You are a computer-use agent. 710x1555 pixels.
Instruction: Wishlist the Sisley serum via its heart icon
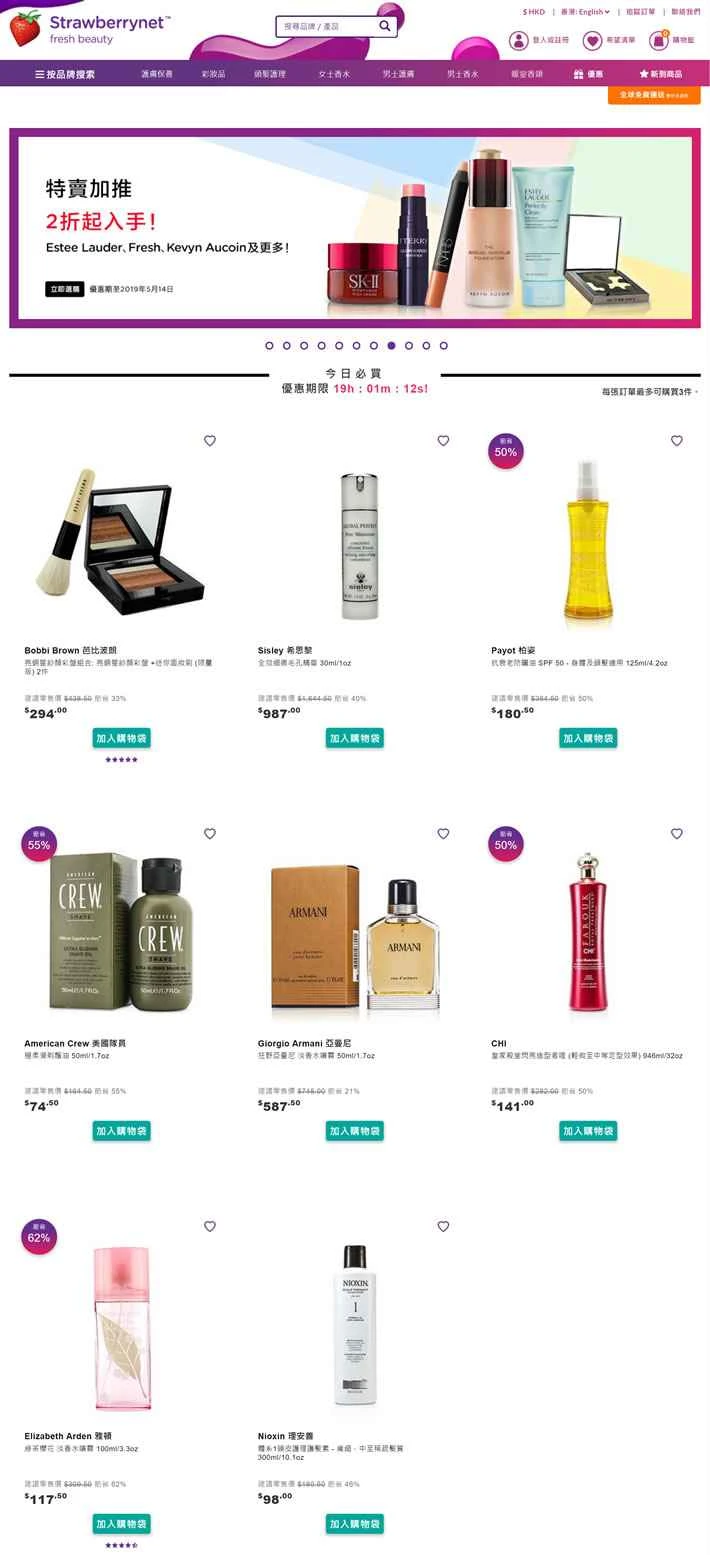pos(443,440)
